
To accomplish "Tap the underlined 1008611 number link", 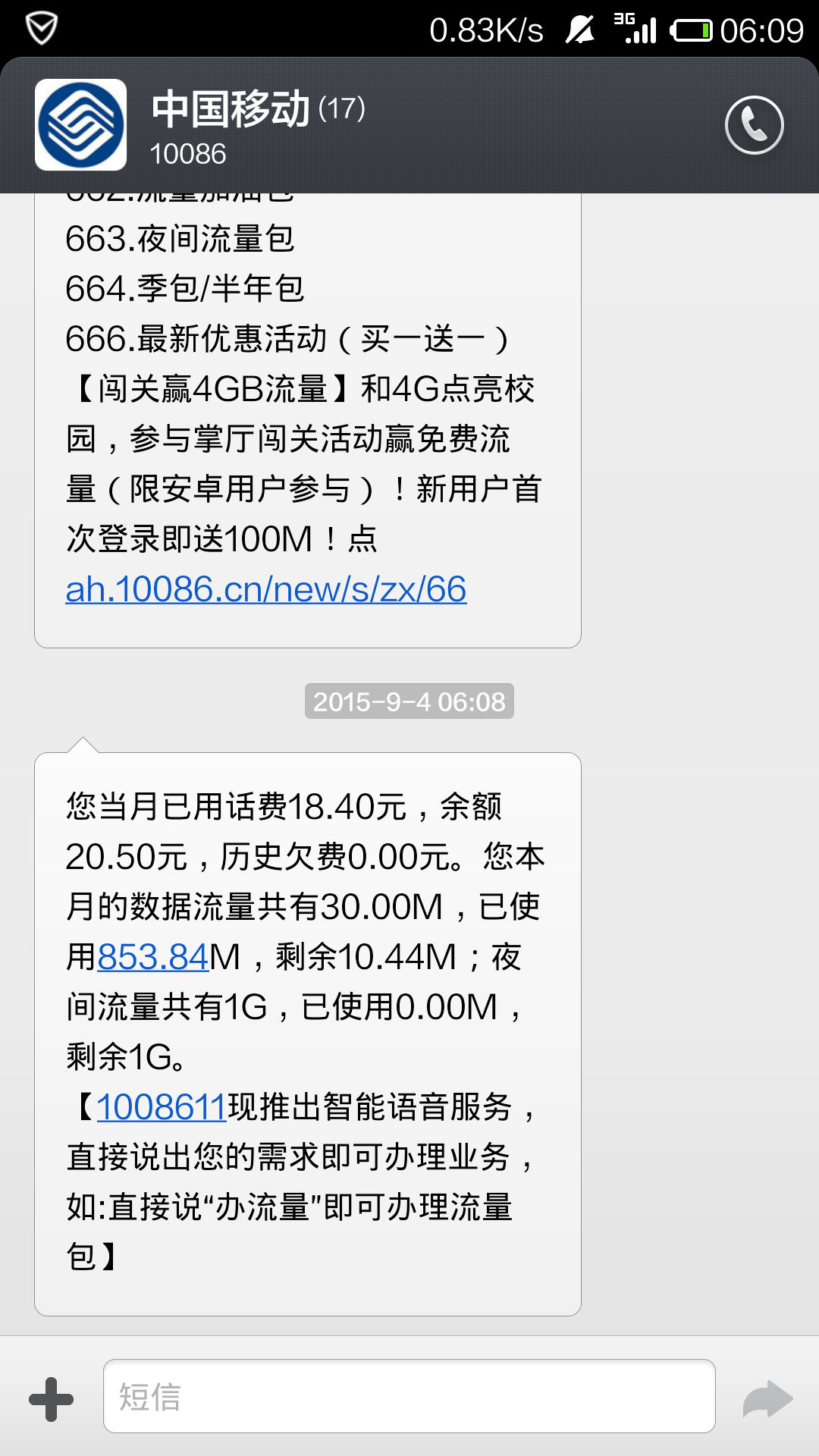I will [162, 1107].
